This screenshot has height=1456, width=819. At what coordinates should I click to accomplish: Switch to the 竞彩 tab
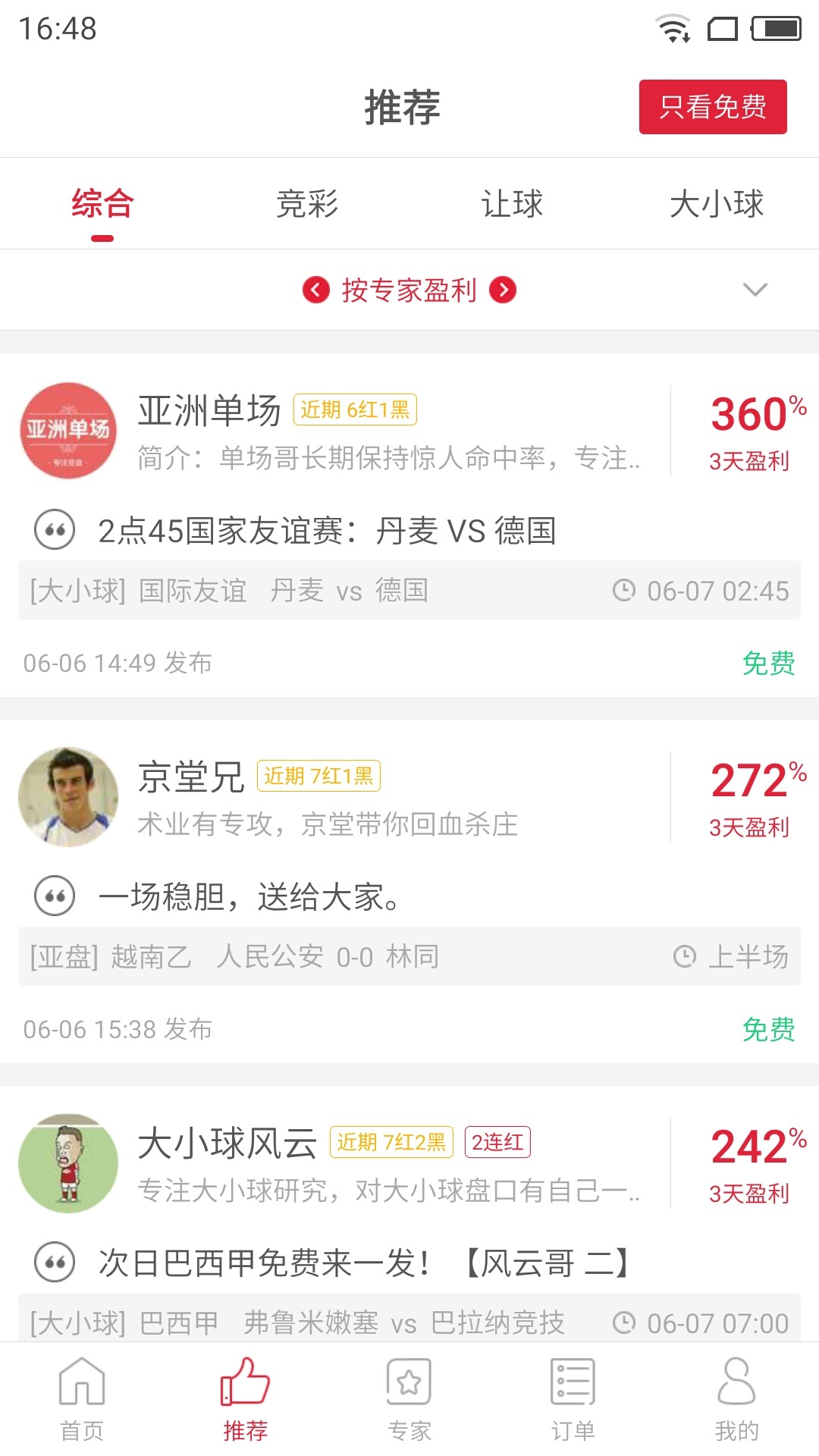click(307, 204)
